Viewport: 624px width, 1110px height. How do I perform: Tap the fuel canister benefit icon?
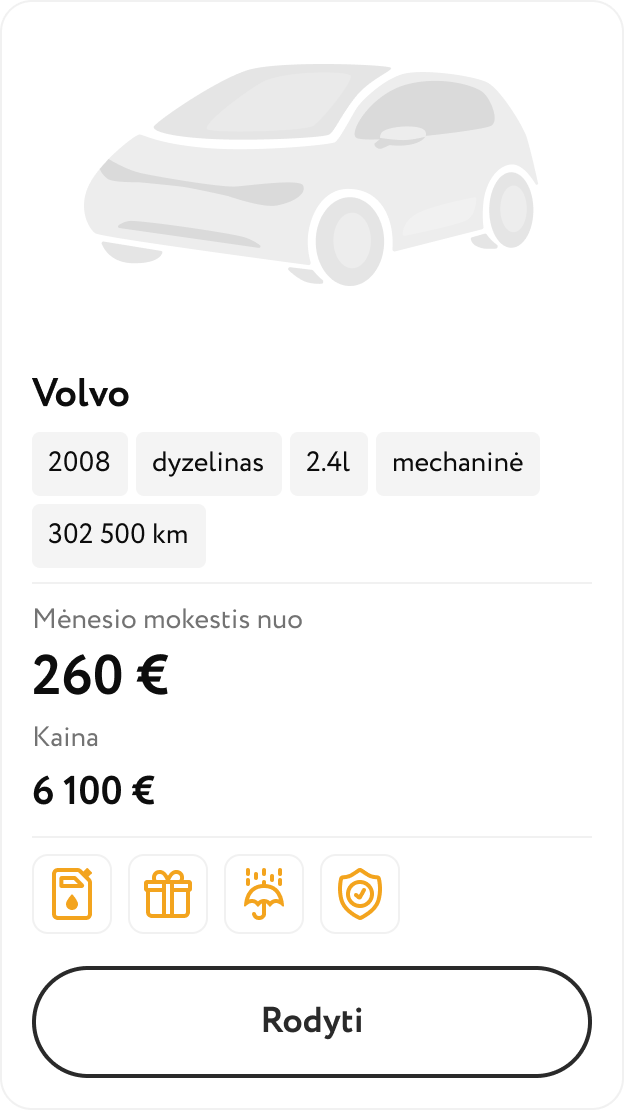pyautogui.click(x=72, y=894)
